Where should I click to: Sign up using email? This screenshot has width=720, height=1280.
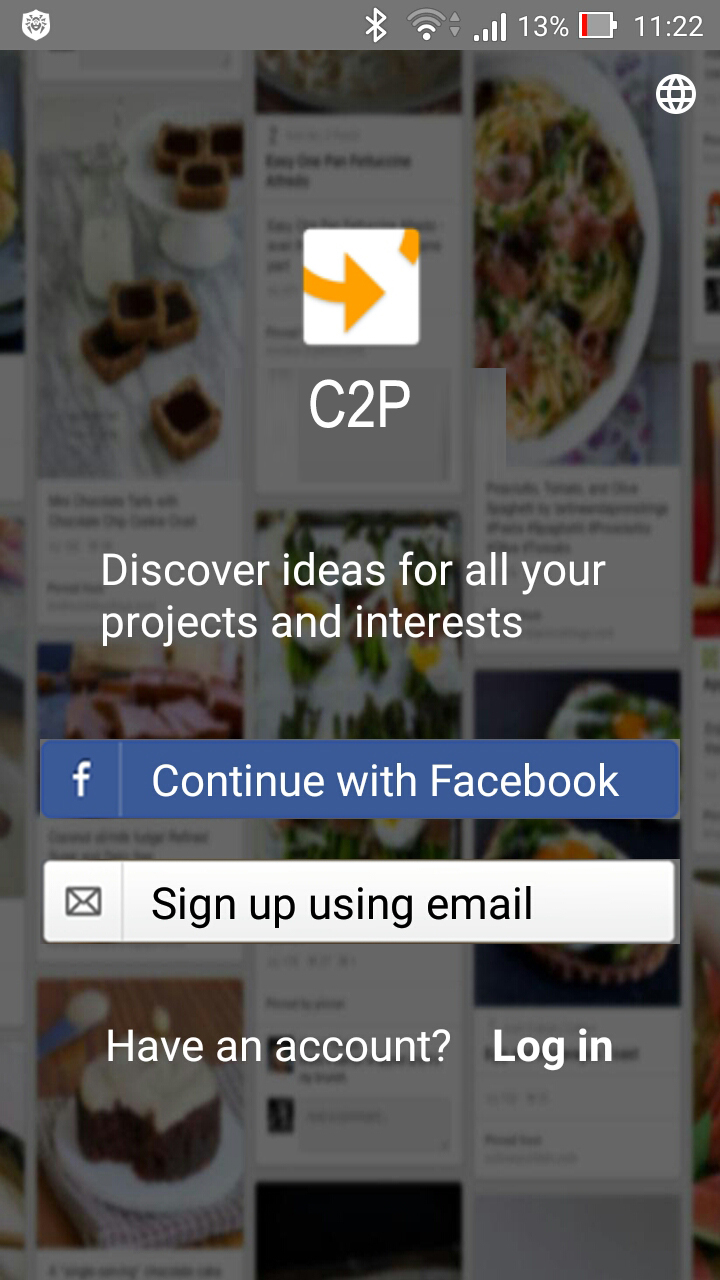(360, 903)
